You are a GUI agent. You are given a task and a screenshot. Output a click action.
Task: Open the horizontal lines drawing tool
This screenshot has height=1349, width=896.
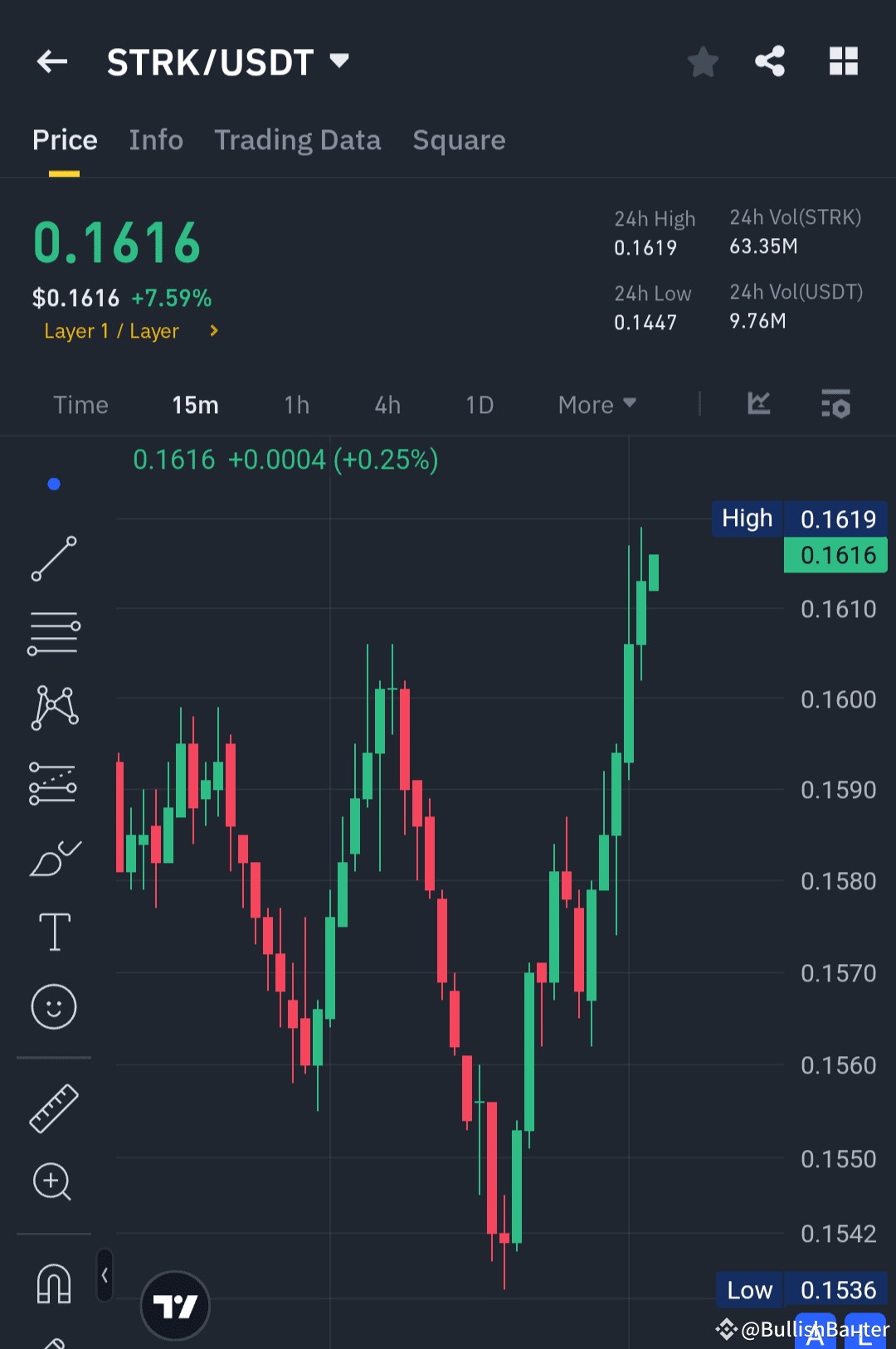(x=53, y=632)
